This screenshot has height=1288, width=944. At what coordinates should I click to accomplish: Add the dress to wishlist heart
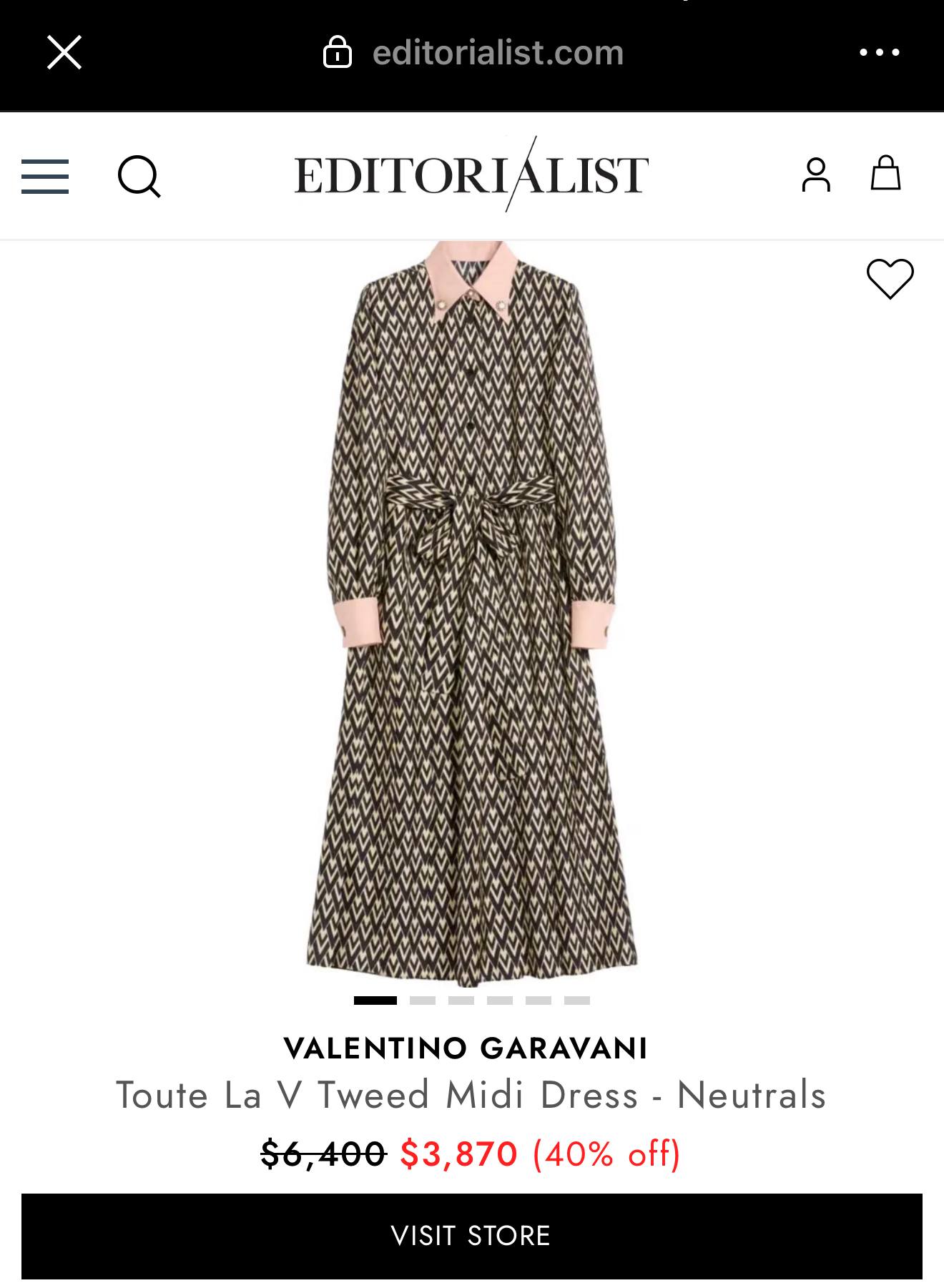(x=890, y=278)
